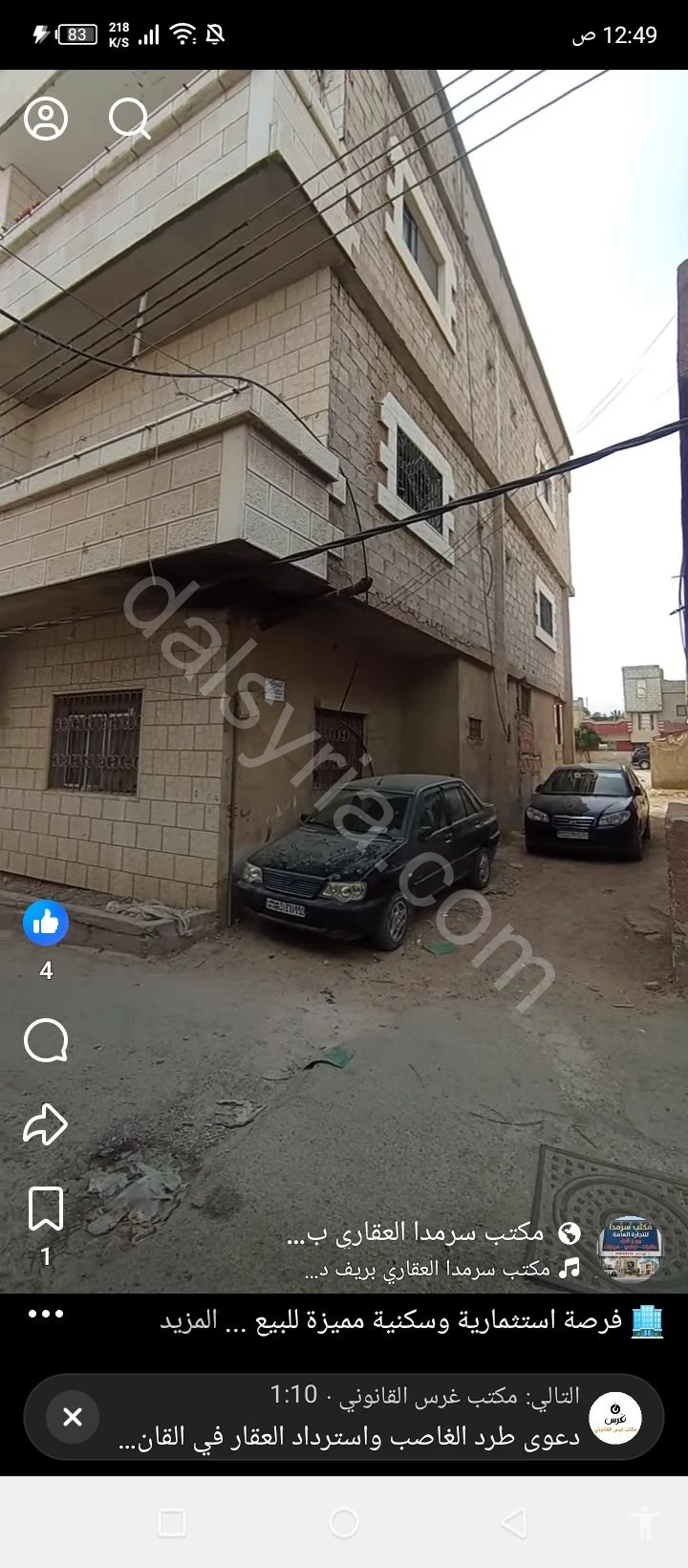Dismiss the up-next reel banner
The height and width of the screenshot is (1568, 688).
[73, 1417]
